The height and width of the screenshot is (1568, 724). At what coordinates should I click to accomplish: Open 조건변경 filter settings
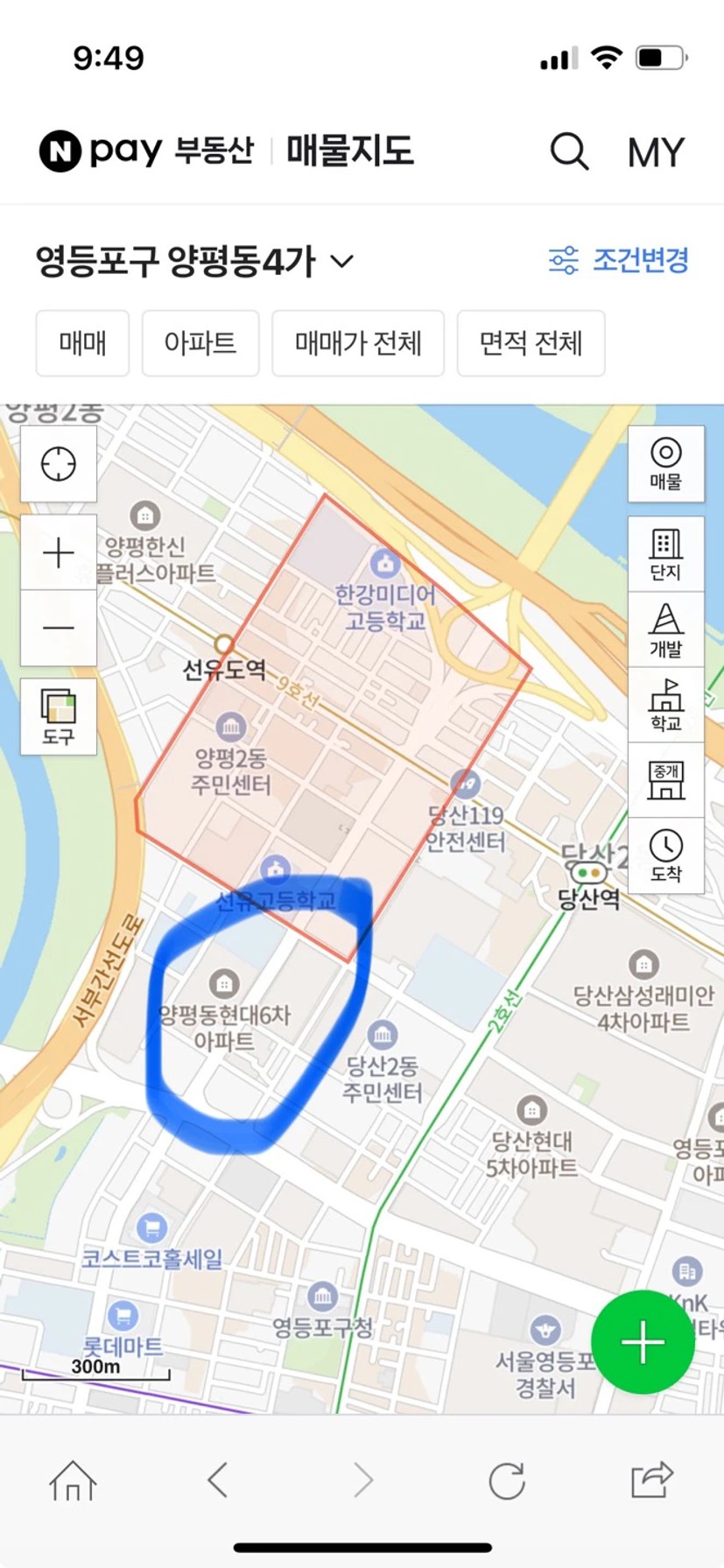tap(619, 260)
